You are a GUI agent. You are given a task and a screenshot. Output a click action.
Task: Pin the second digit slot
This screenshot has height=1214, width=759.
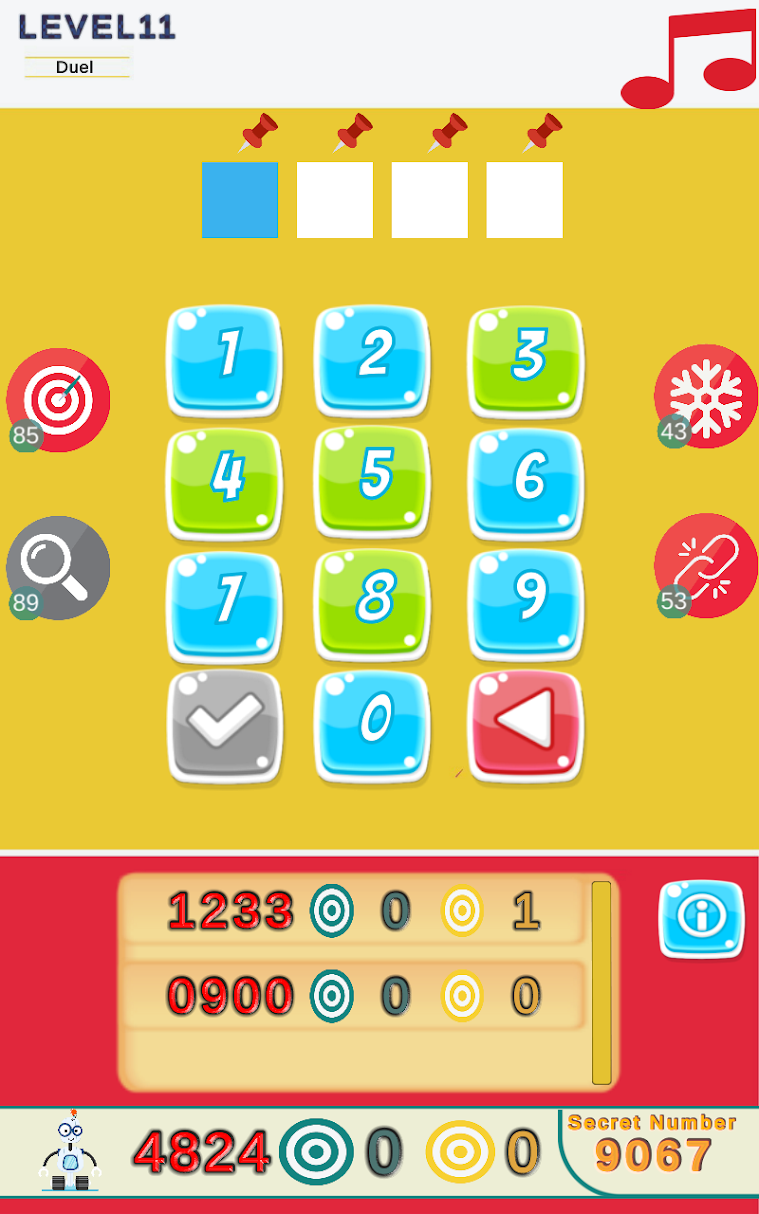tap(353, 132)
